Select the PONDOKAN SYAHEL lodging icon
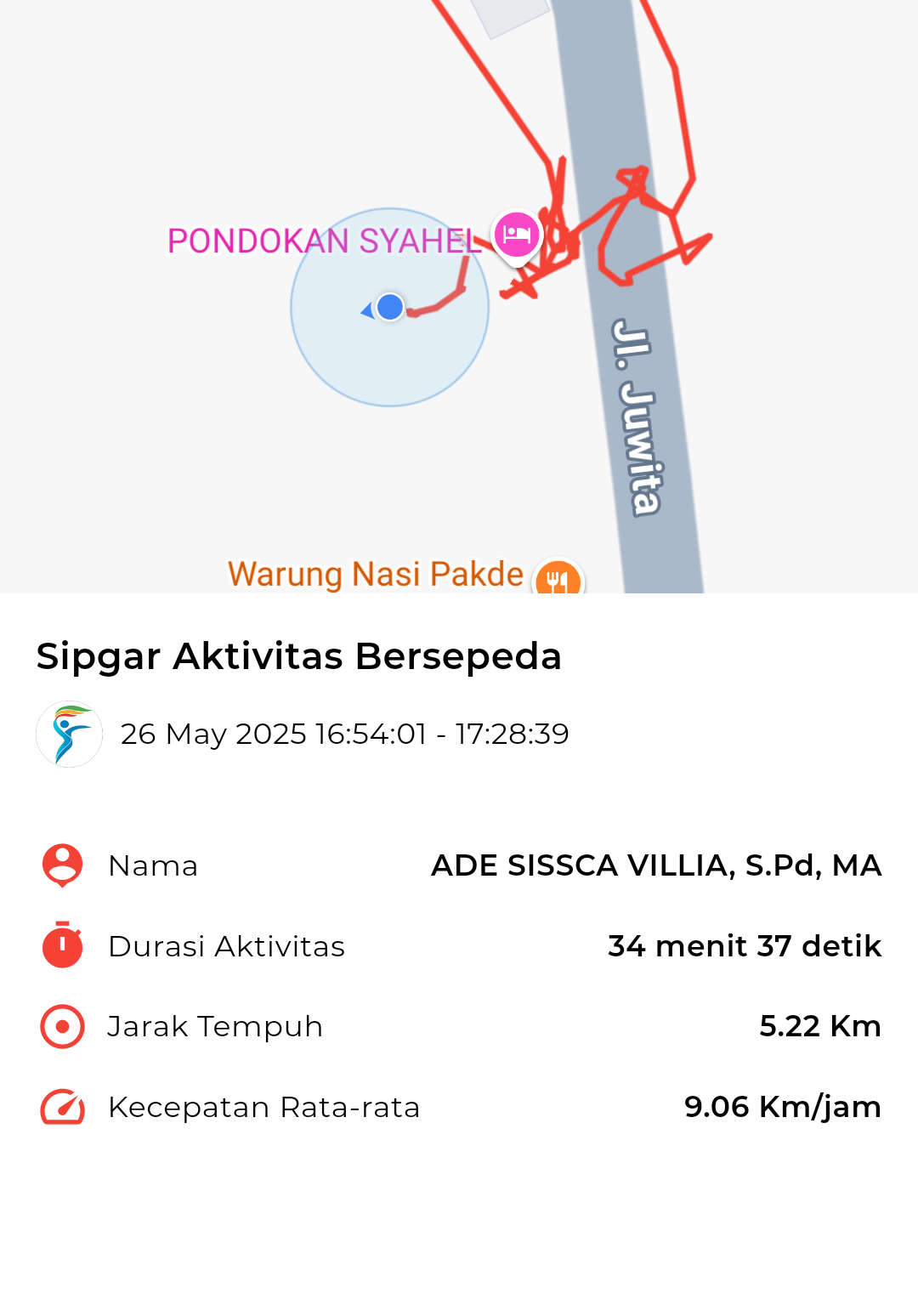 coord(516,235)
